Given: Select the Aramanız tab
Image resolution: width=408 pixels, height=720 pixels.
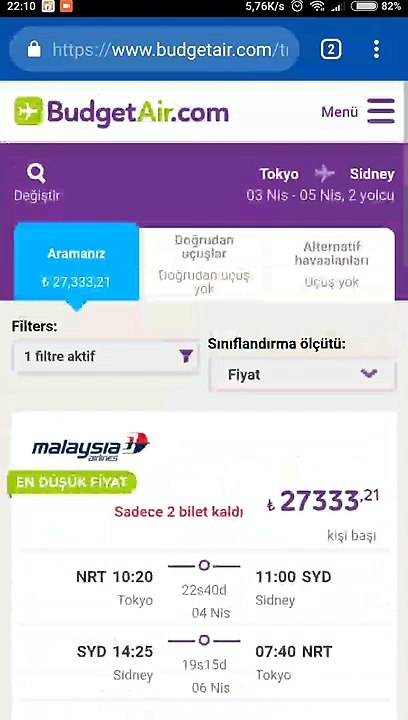Looking at the screenshot, I should click(x=76, y=262).
